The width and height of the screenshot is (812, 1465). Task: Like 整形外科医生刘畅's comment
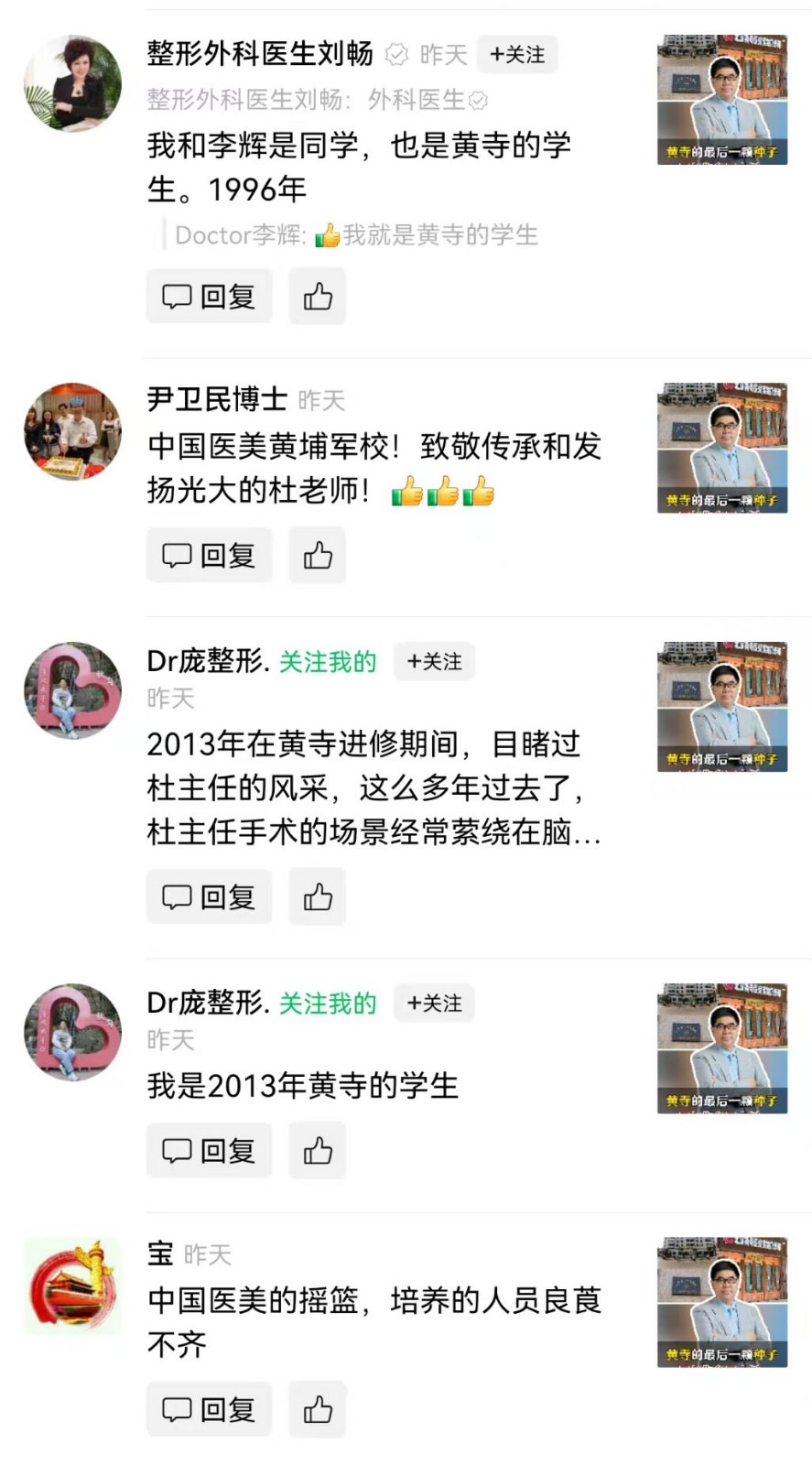click(318, 297)
